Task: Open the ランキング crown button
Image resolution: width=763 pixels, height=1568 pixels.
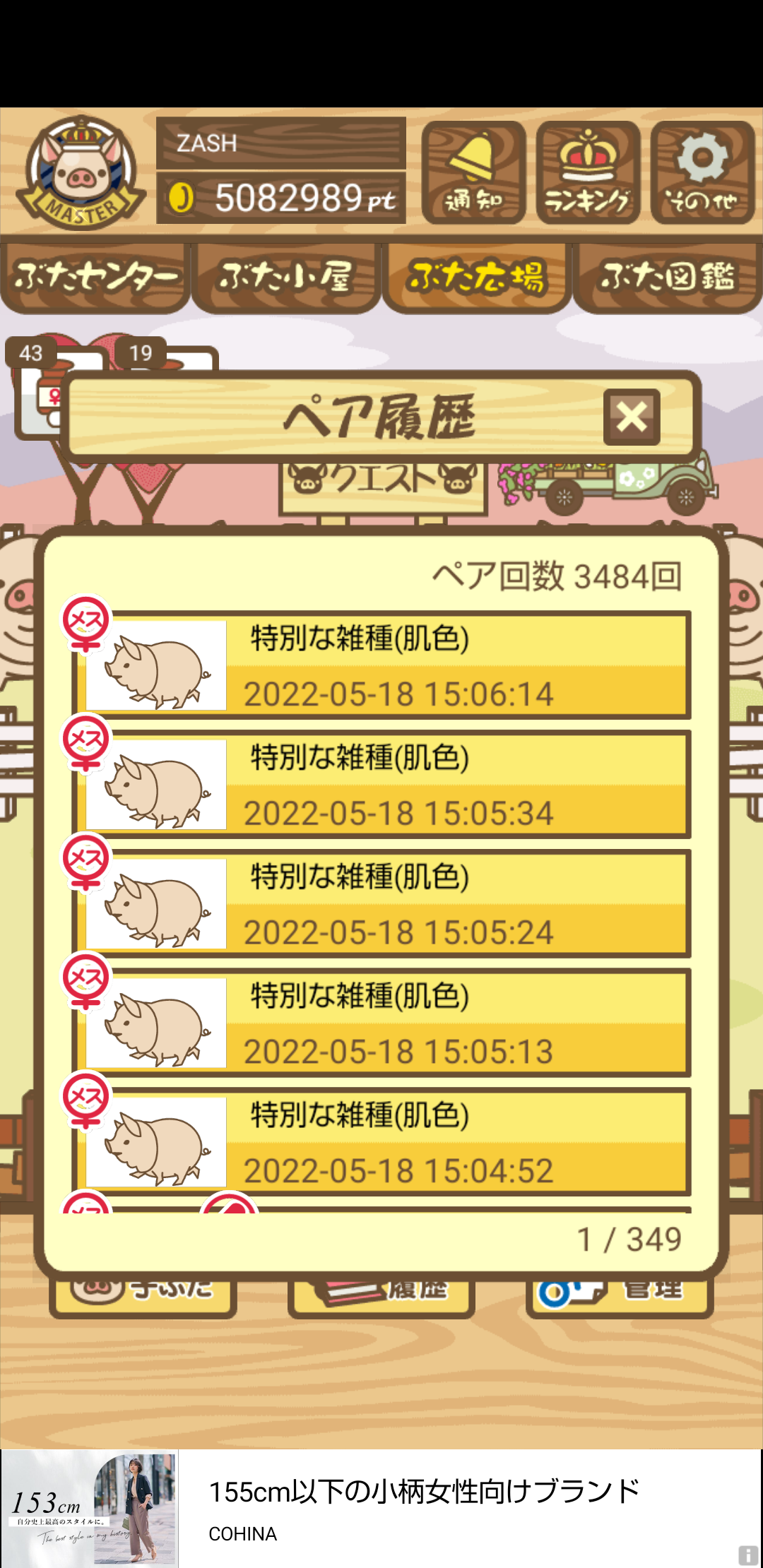Action: pyautogui.click(x=588, y=172)
